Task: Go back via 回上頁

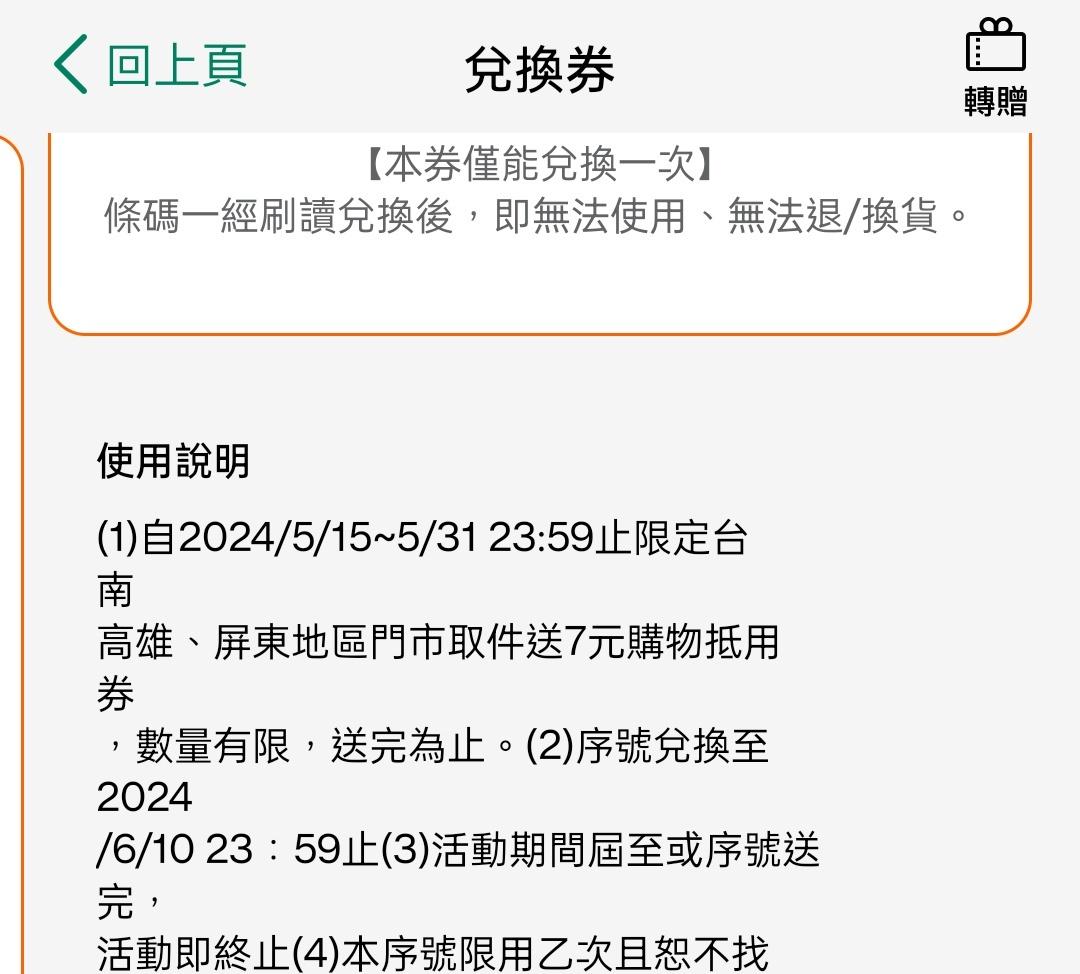Action: pos(150,65)
